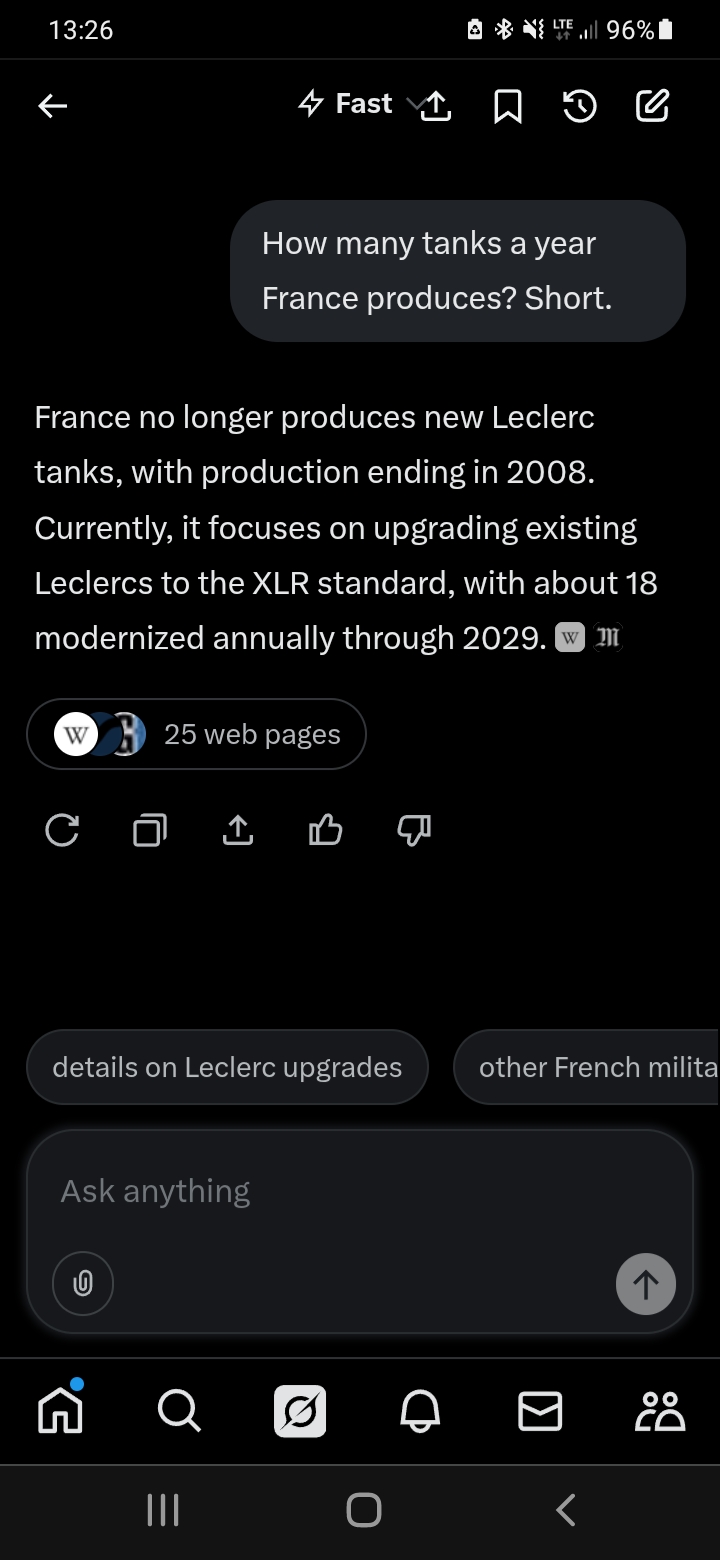Select the other French military suggestion chip
Screen dimensions: 720x1560
pos(587,1067)
